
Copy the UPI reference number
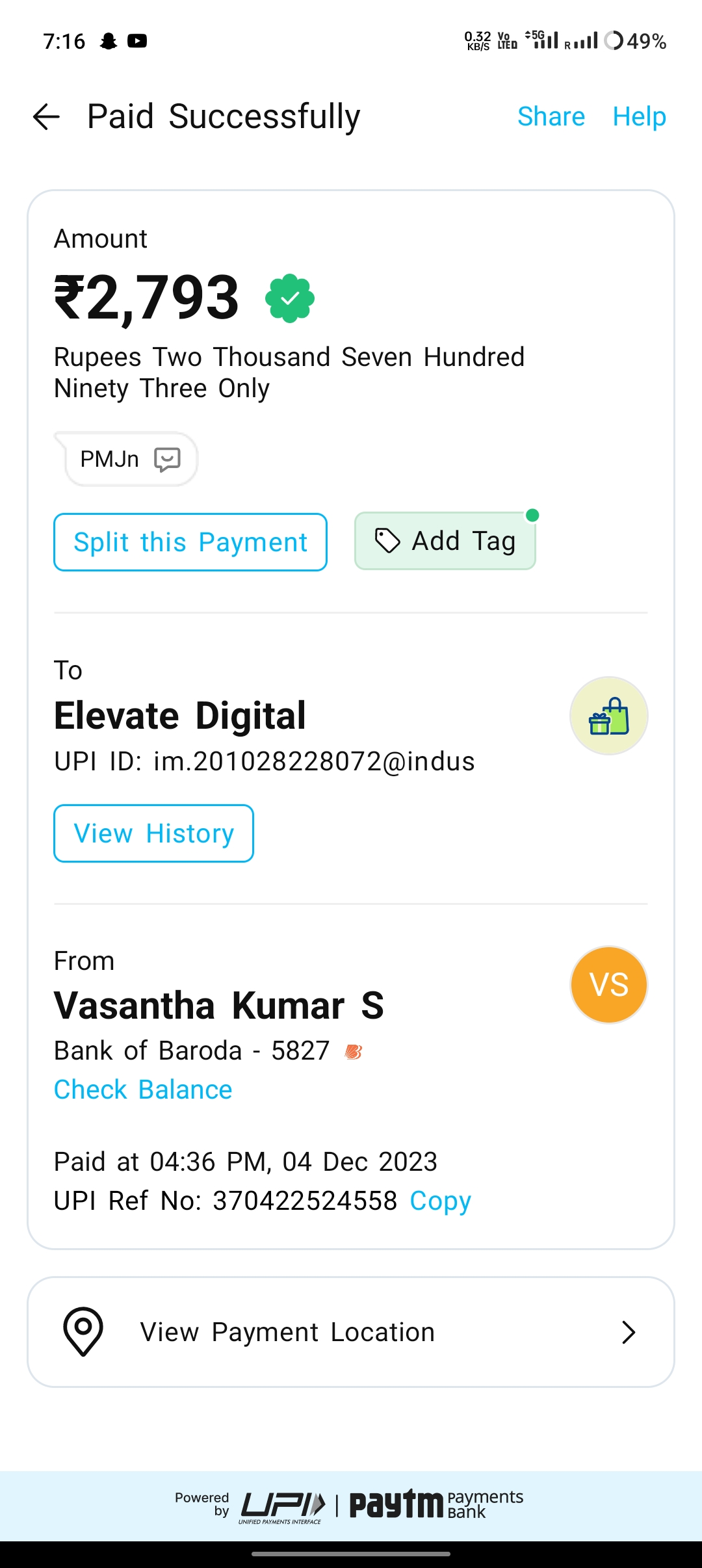(440, 1201)
